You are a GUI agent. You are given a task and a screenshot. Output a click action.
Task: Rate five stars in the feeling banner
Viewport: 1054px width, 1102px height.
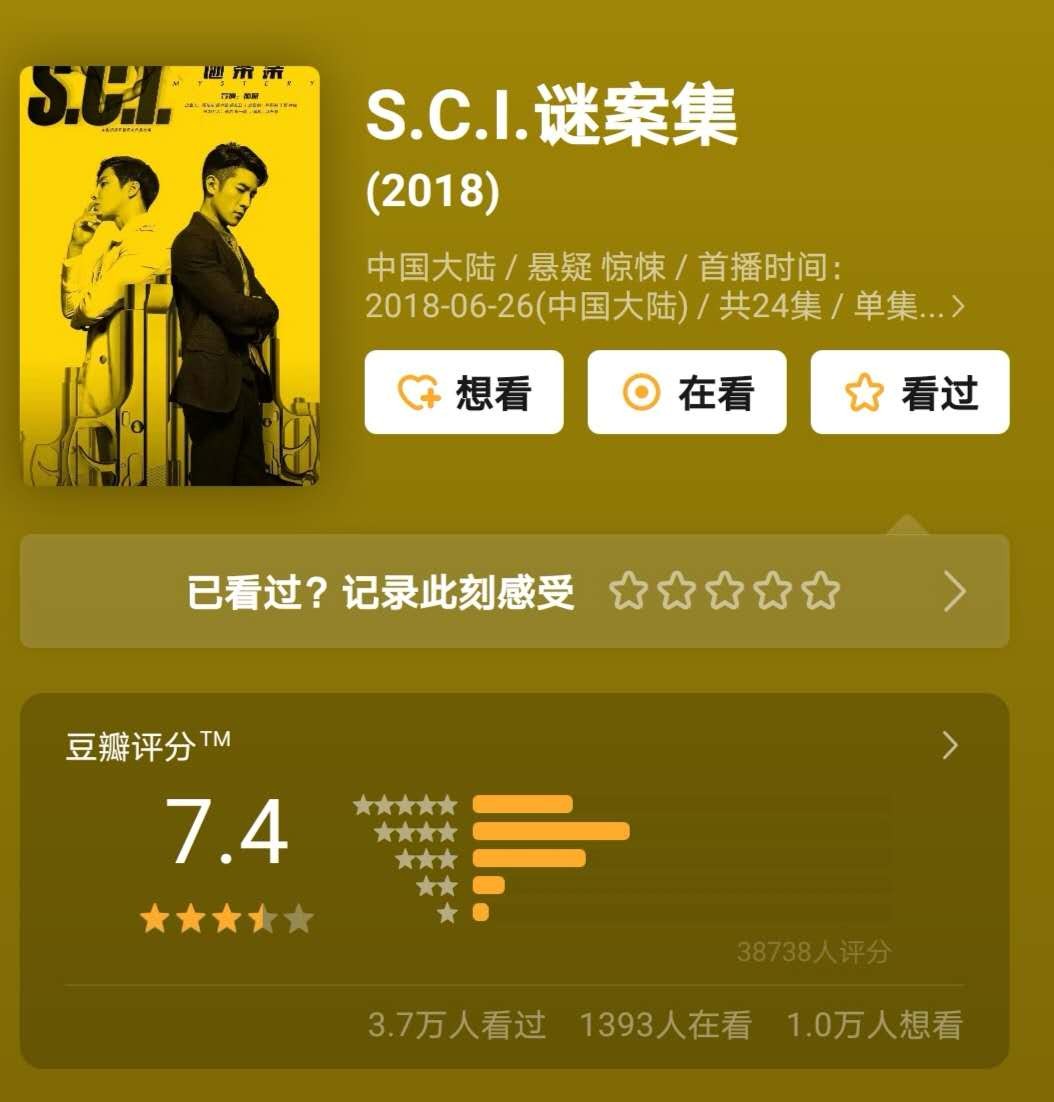(x=821, y=591)
